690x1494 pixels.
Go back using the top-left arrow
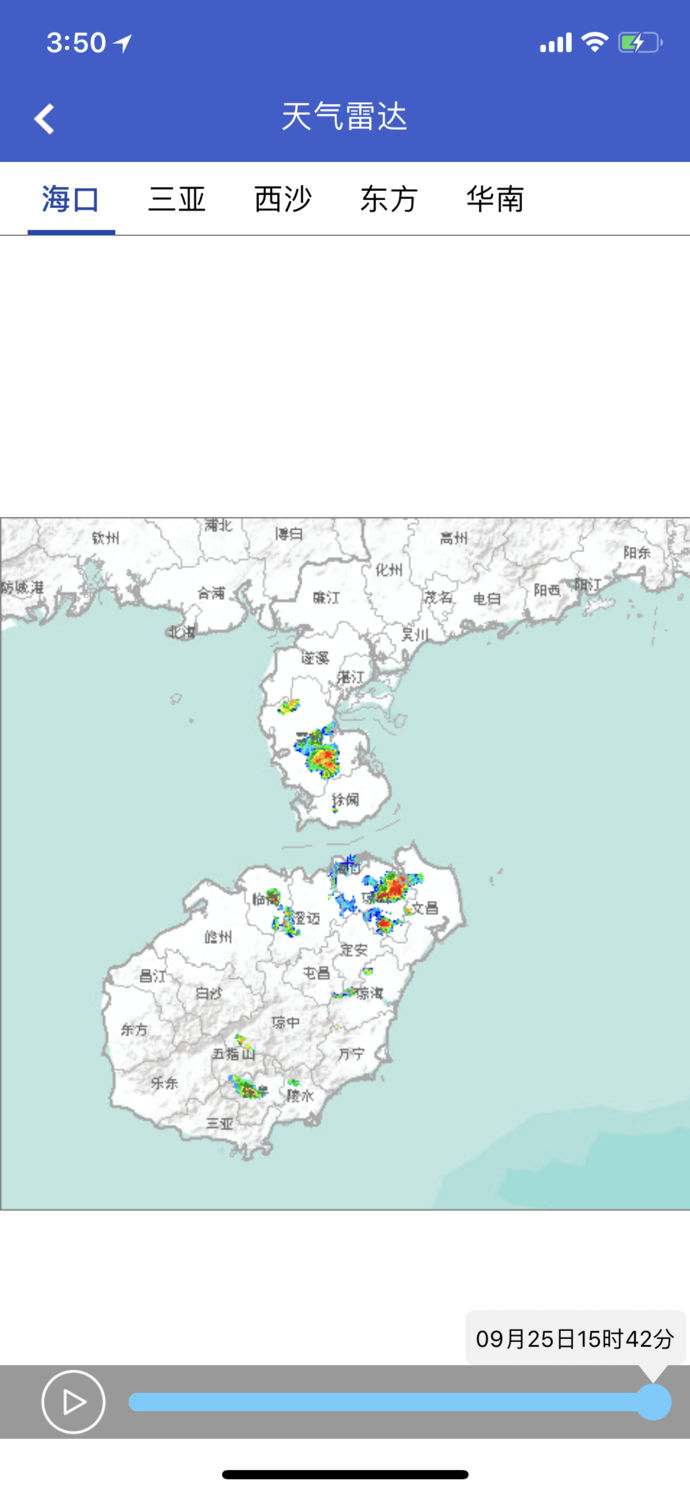tap(44, 119)
